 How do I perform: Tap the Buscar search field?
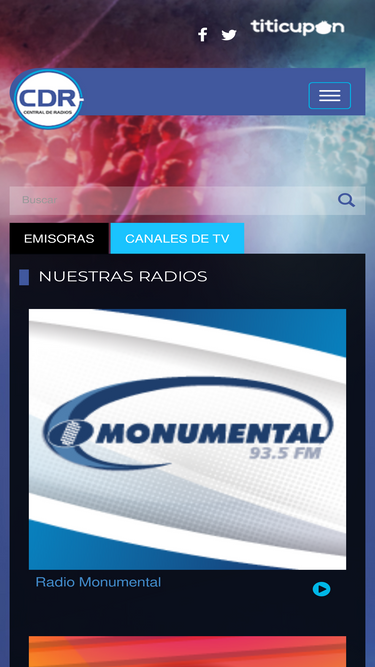[172, 200]
